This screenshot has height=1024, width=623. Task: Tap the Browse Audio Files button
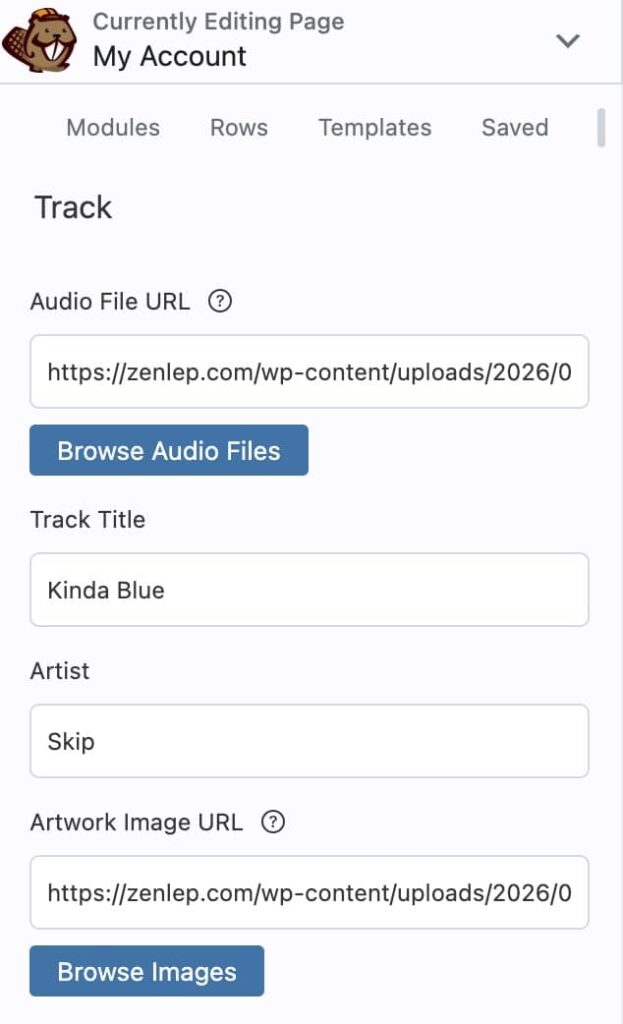[169, 450]
